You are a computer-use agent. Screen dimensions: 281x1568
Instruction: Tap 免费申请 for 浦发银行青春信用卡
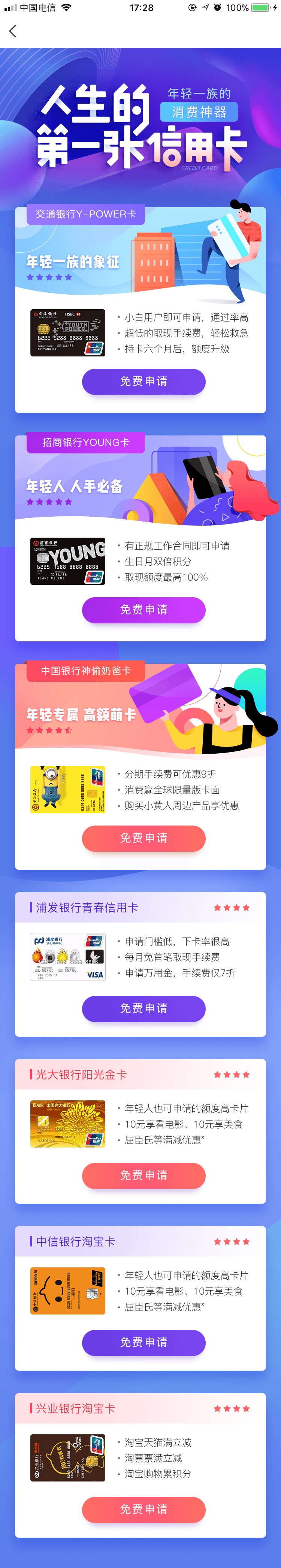pos(143,1009)
